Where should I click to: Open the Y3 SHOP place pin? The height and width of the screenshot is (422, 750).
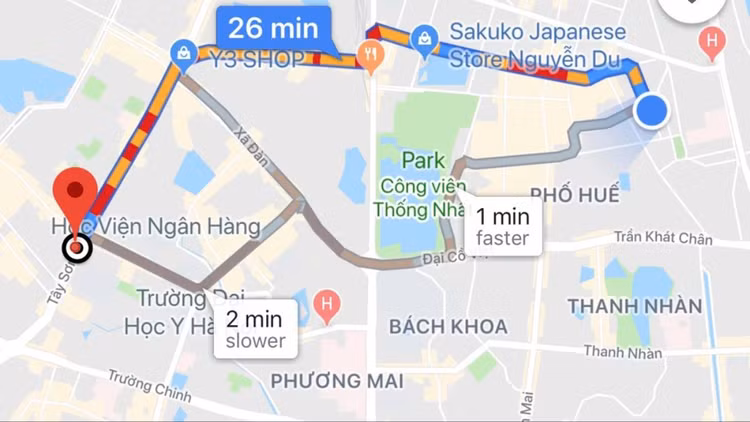pos(183,51)
